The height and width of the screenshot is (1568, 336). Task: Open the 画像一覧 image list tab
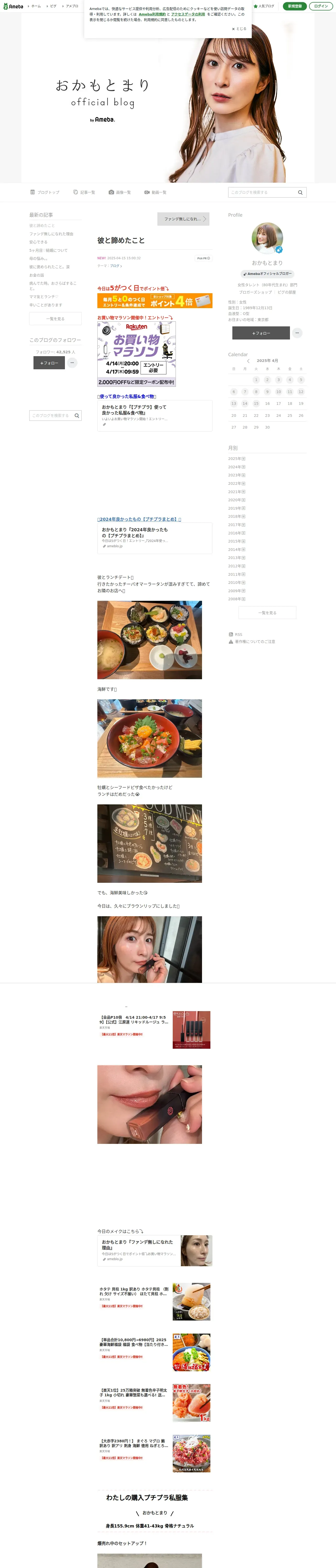[x=120, y=192]
